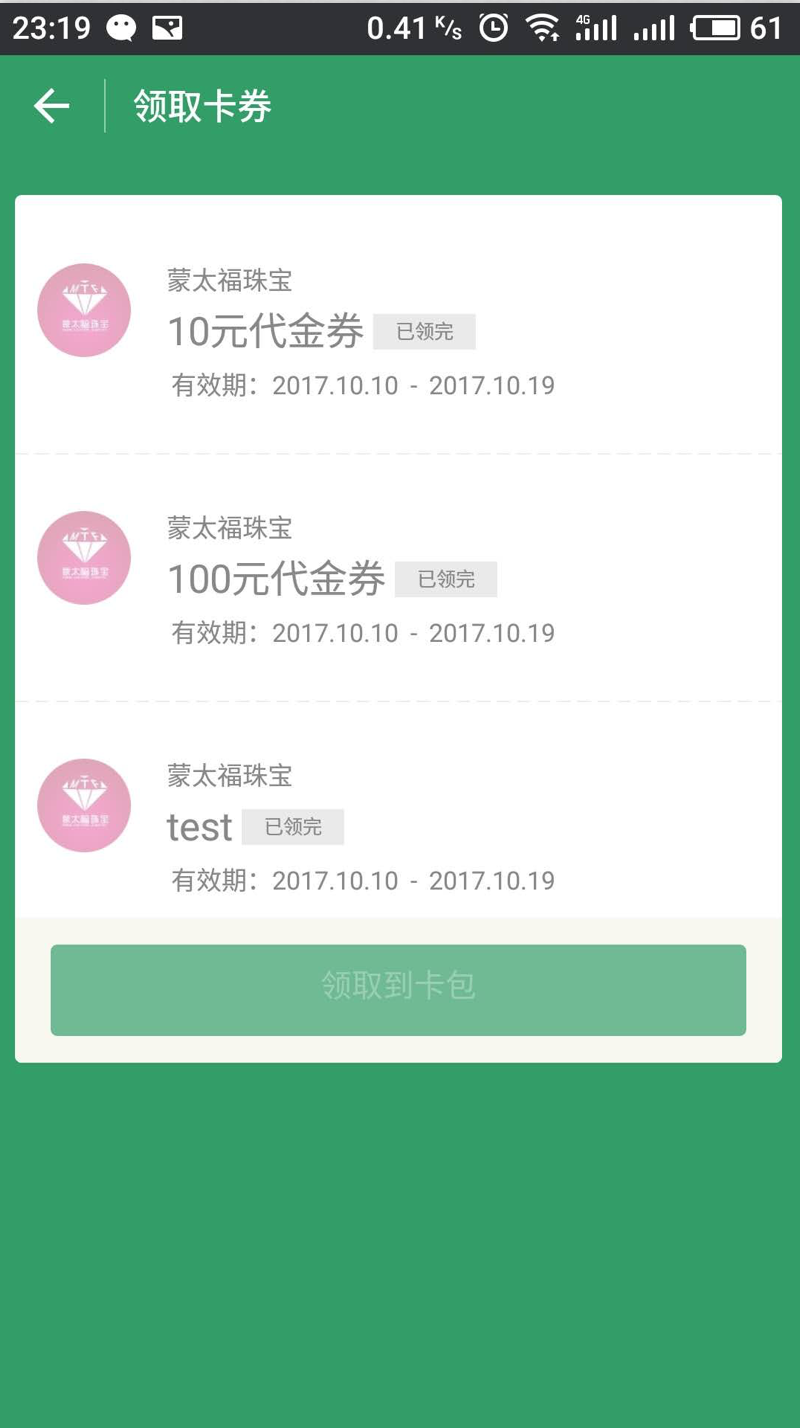Image resolution: width=800 pixels, height=1428 pixels.
Task: Tap the 领取到卡包 button
Action: pos(398,989)
